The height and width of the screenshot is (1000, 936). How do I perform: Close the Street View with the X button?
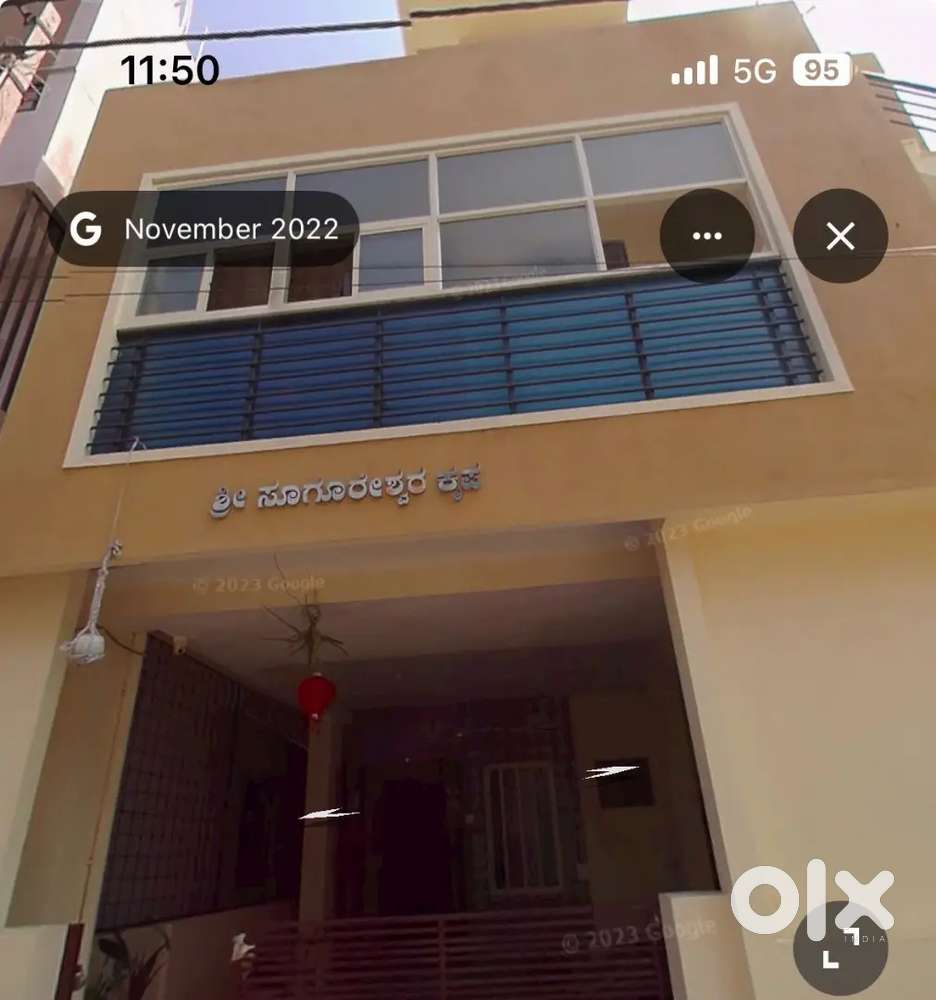click(838, 236)
